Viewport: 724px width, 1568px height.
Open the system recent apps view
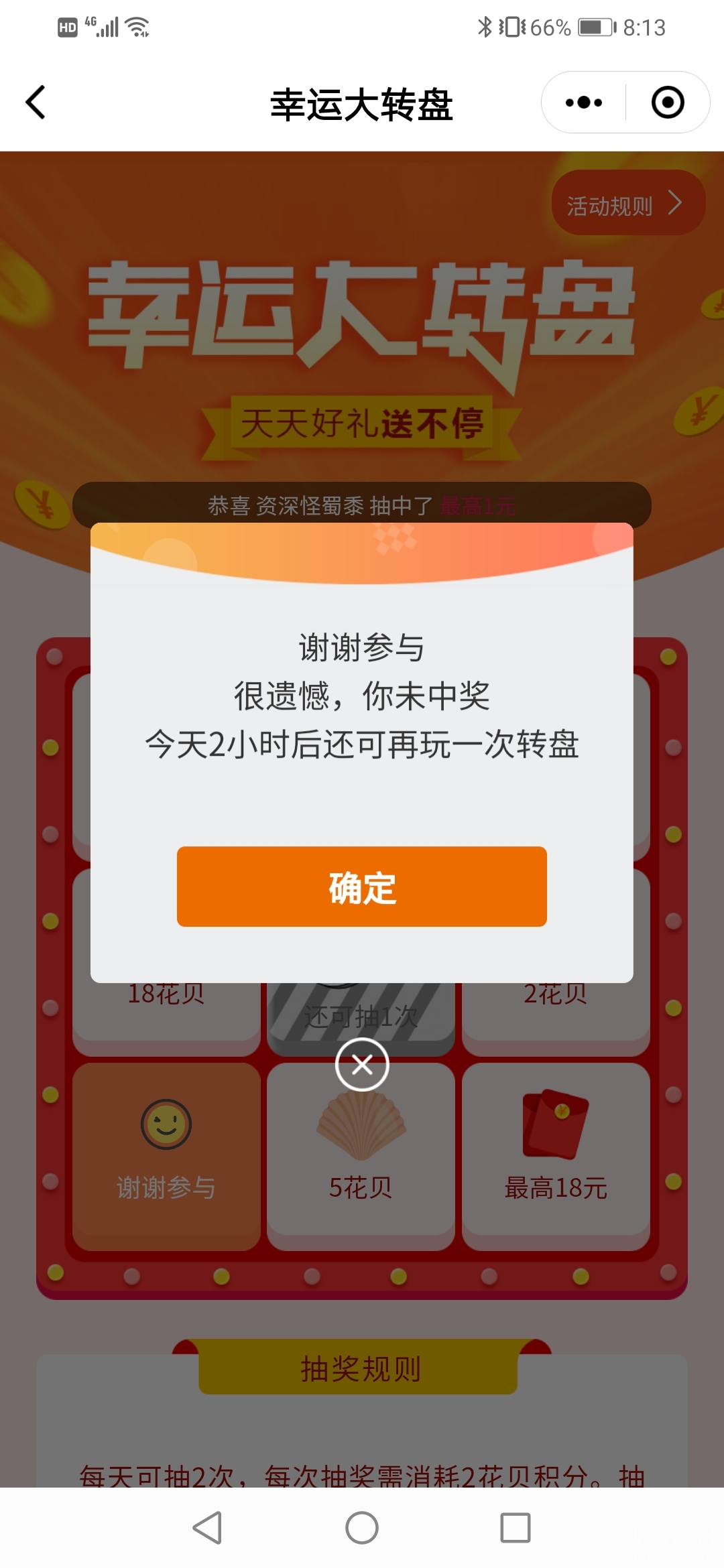point(516,1528)
